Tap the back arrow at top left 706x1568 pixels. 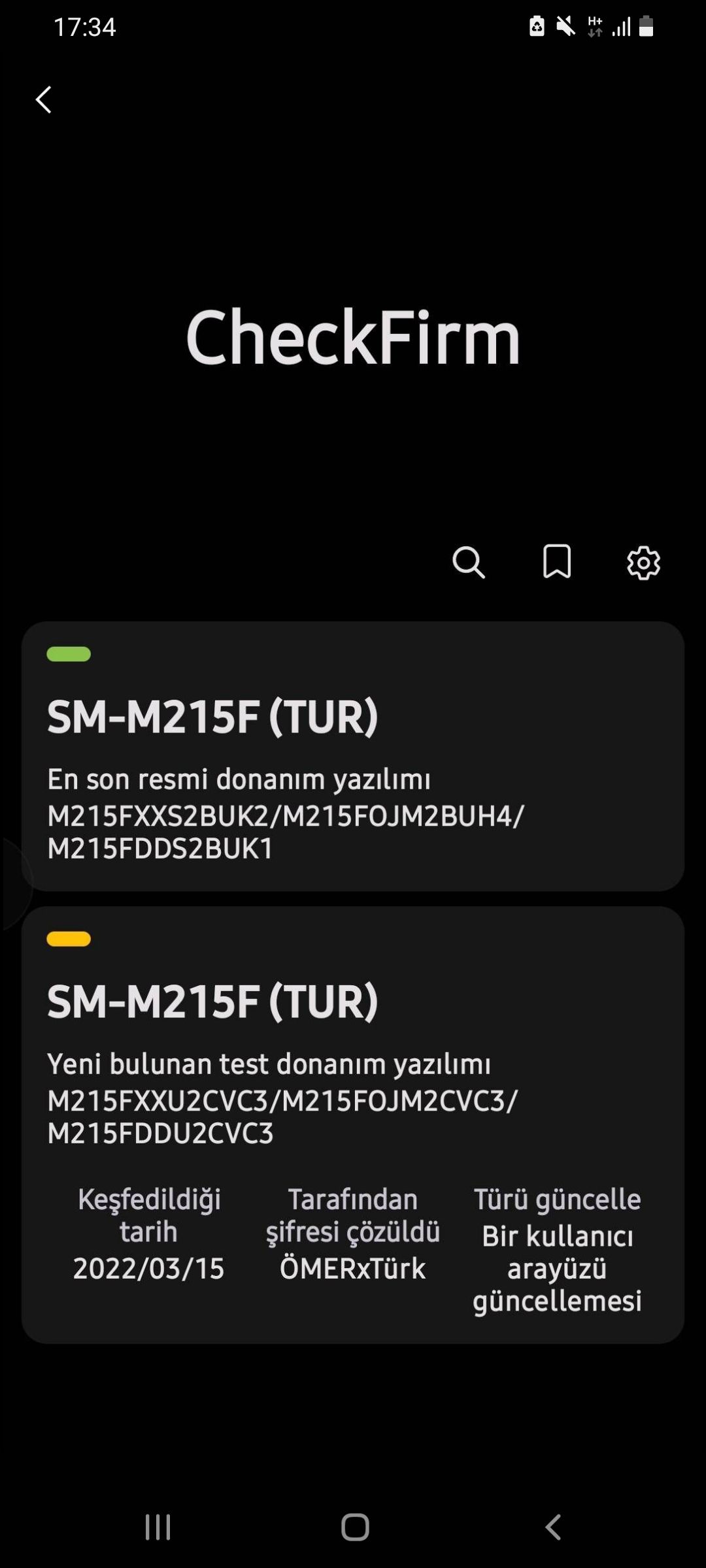click(43, 100)
